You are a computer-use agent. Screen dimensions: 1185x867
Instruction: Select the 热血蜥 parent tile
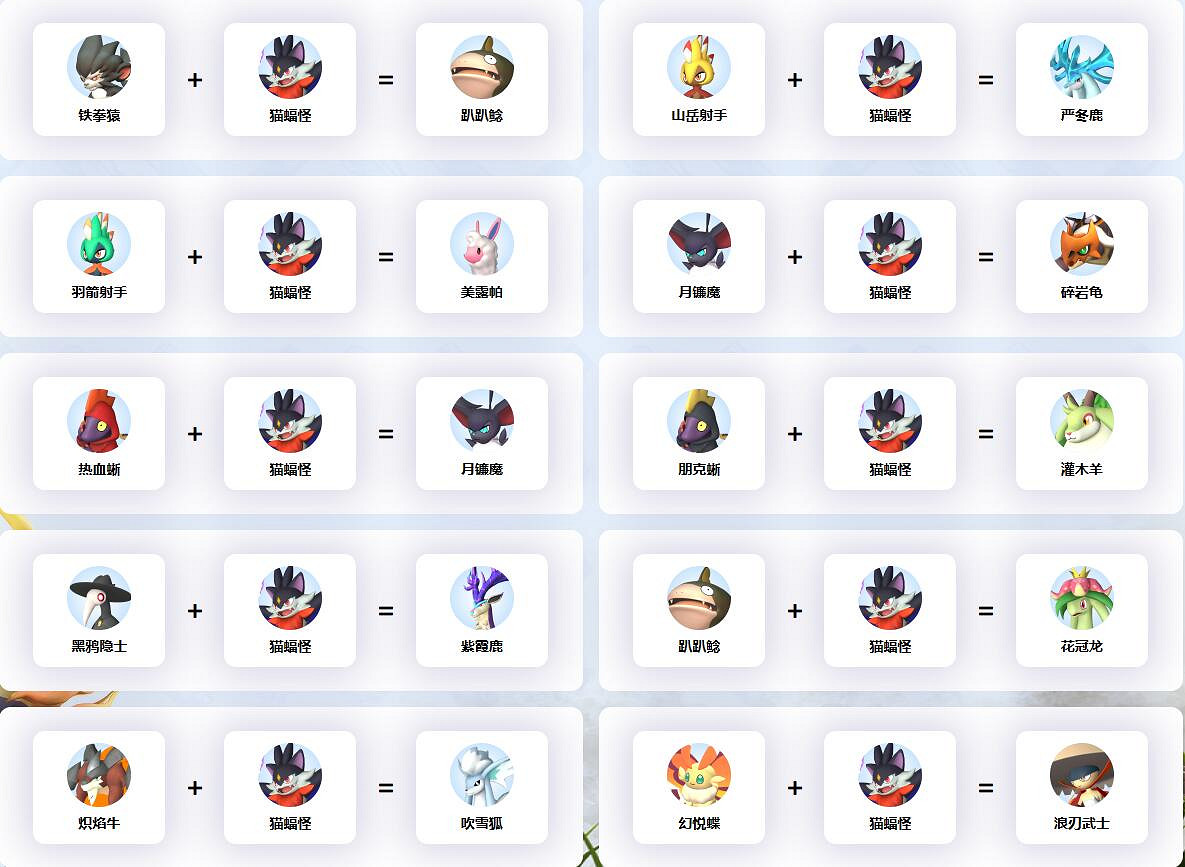[x=99, y=434]
